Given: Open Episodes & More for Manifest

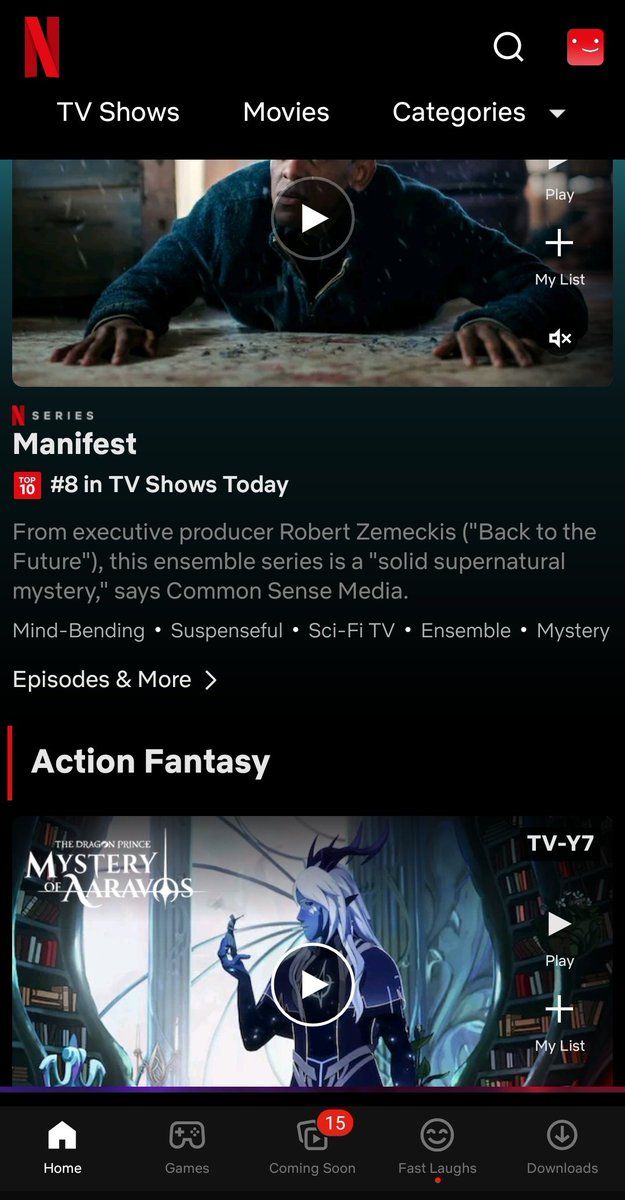Looking at the screenshot, I should [115, 680].
